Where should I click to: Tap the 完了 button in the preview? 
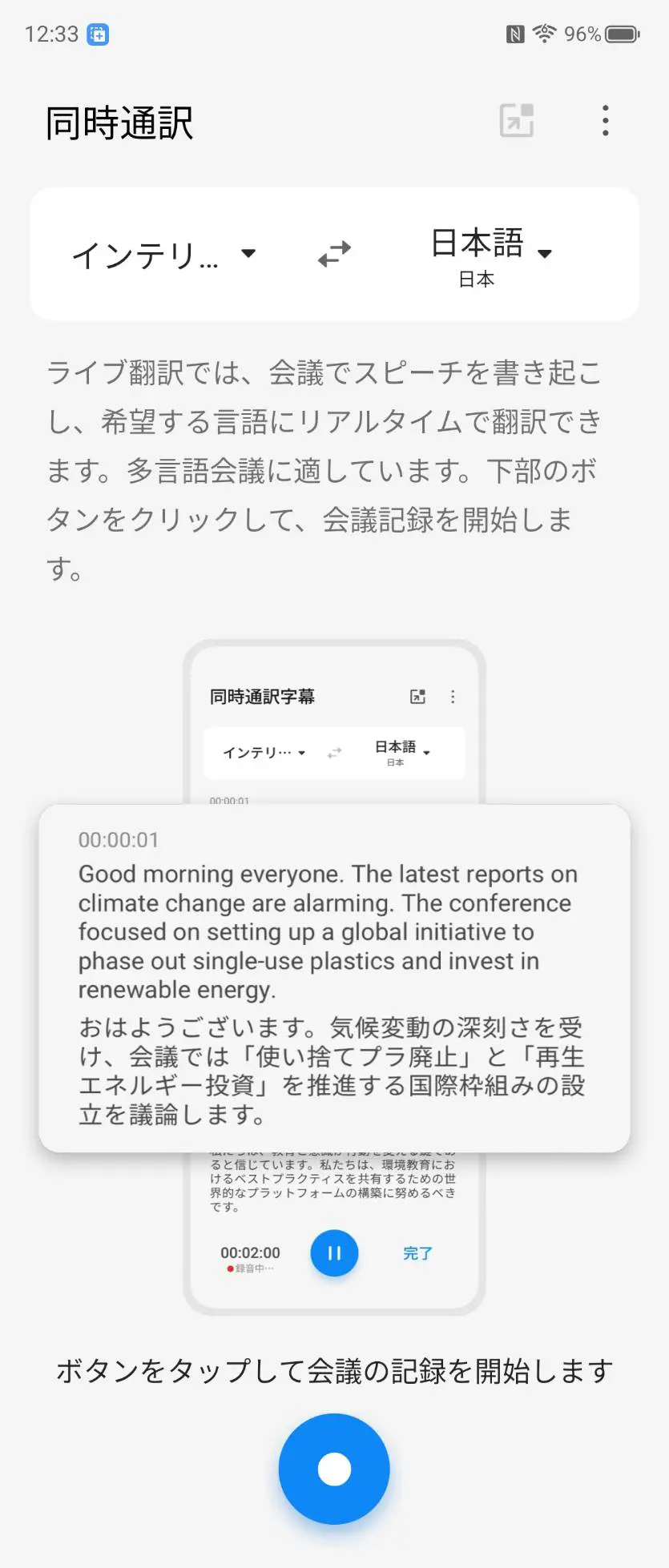417,1253
